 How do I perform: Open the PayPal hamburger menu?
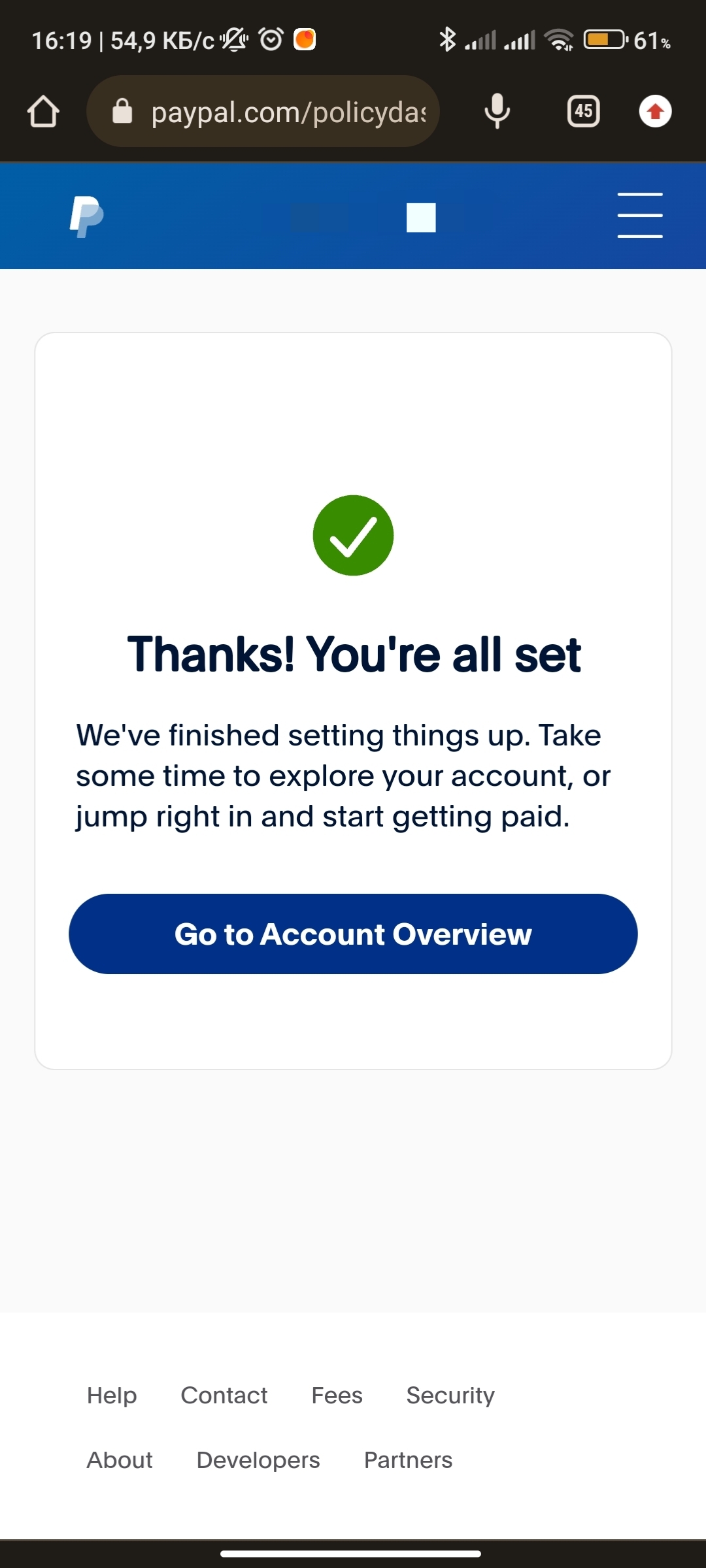tap(640, 215)
